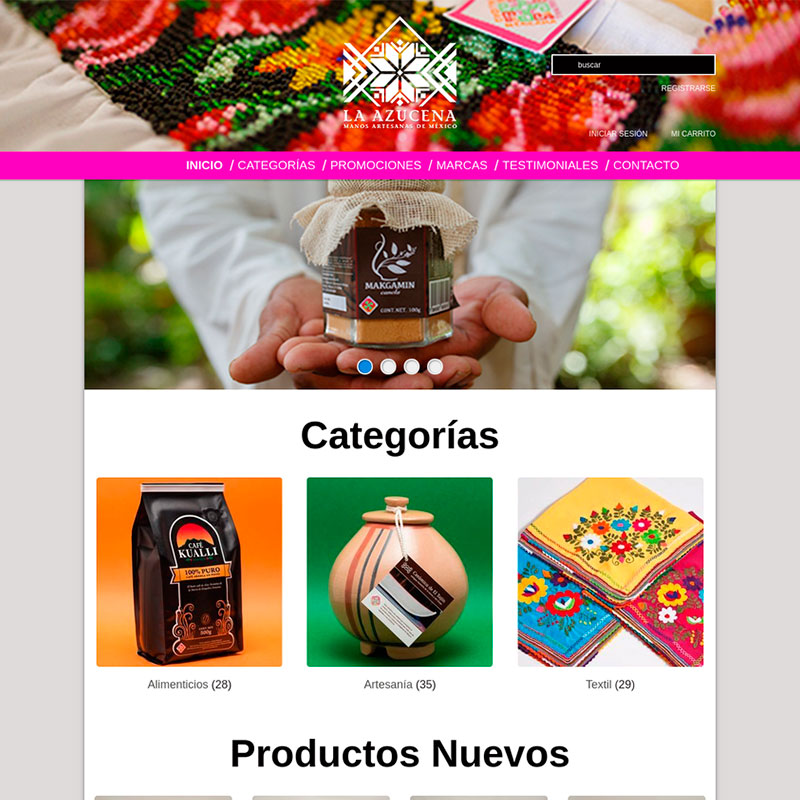Go to the Inicio menu item

[204, 166]
